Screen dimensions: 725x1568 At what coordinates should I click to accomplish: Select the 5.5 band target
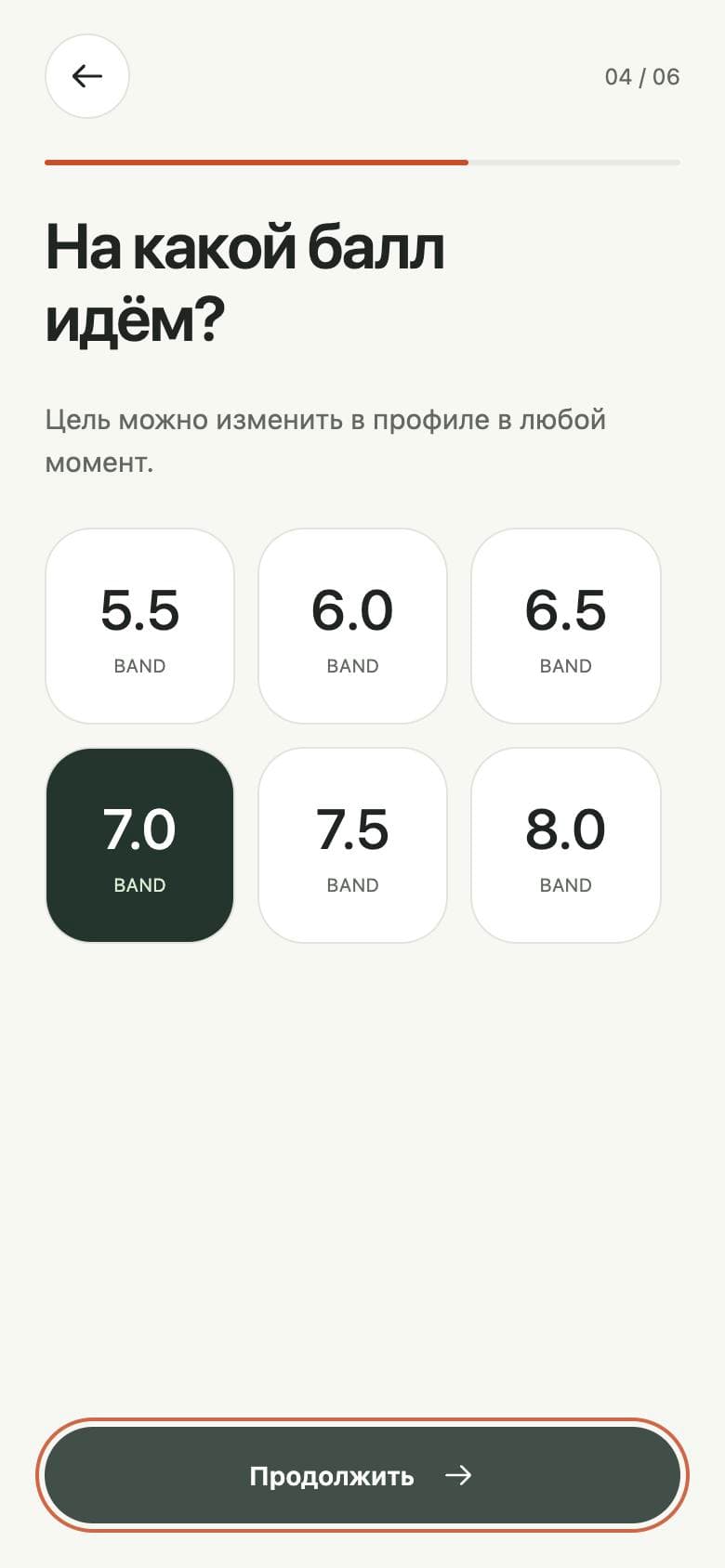click(x=139, y=626)
